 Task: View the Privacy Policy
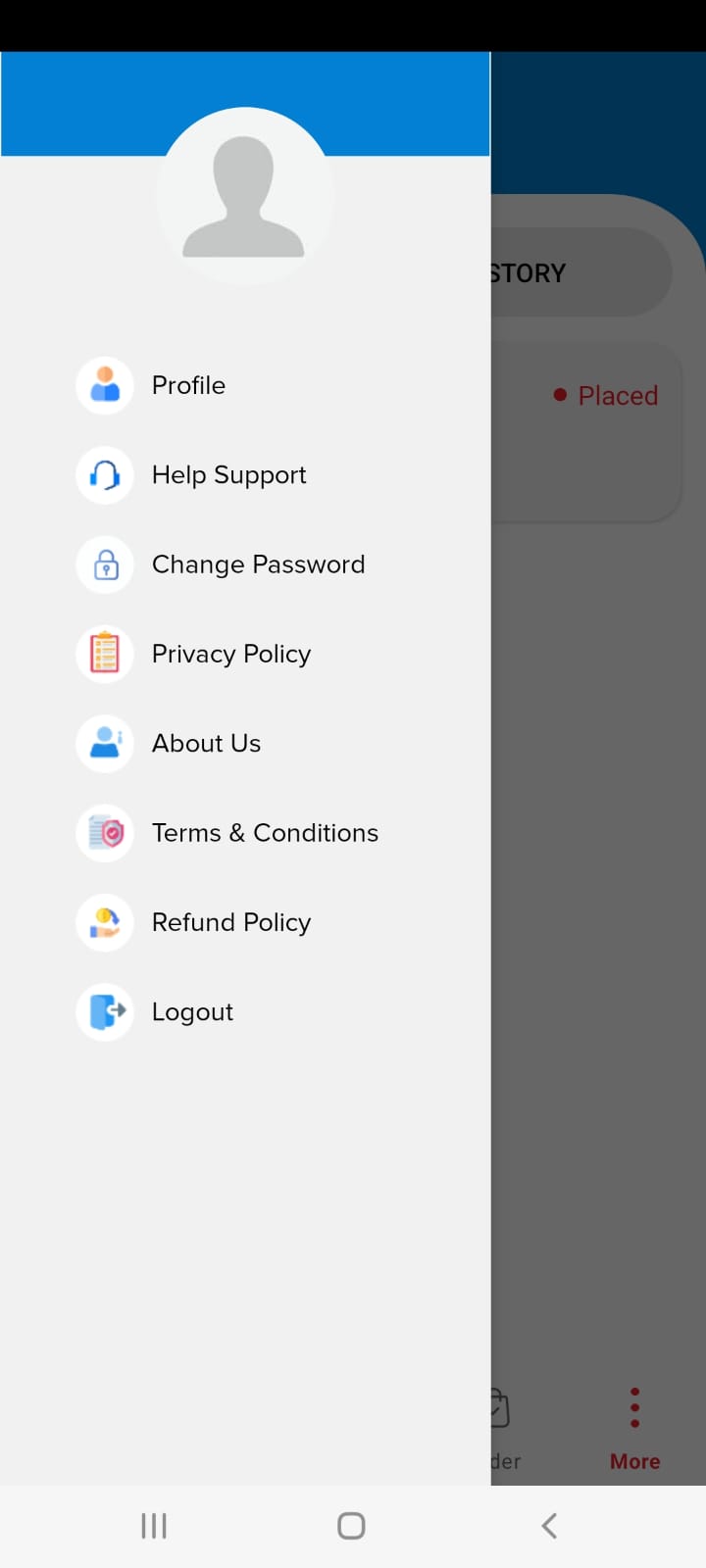(230, 654)
